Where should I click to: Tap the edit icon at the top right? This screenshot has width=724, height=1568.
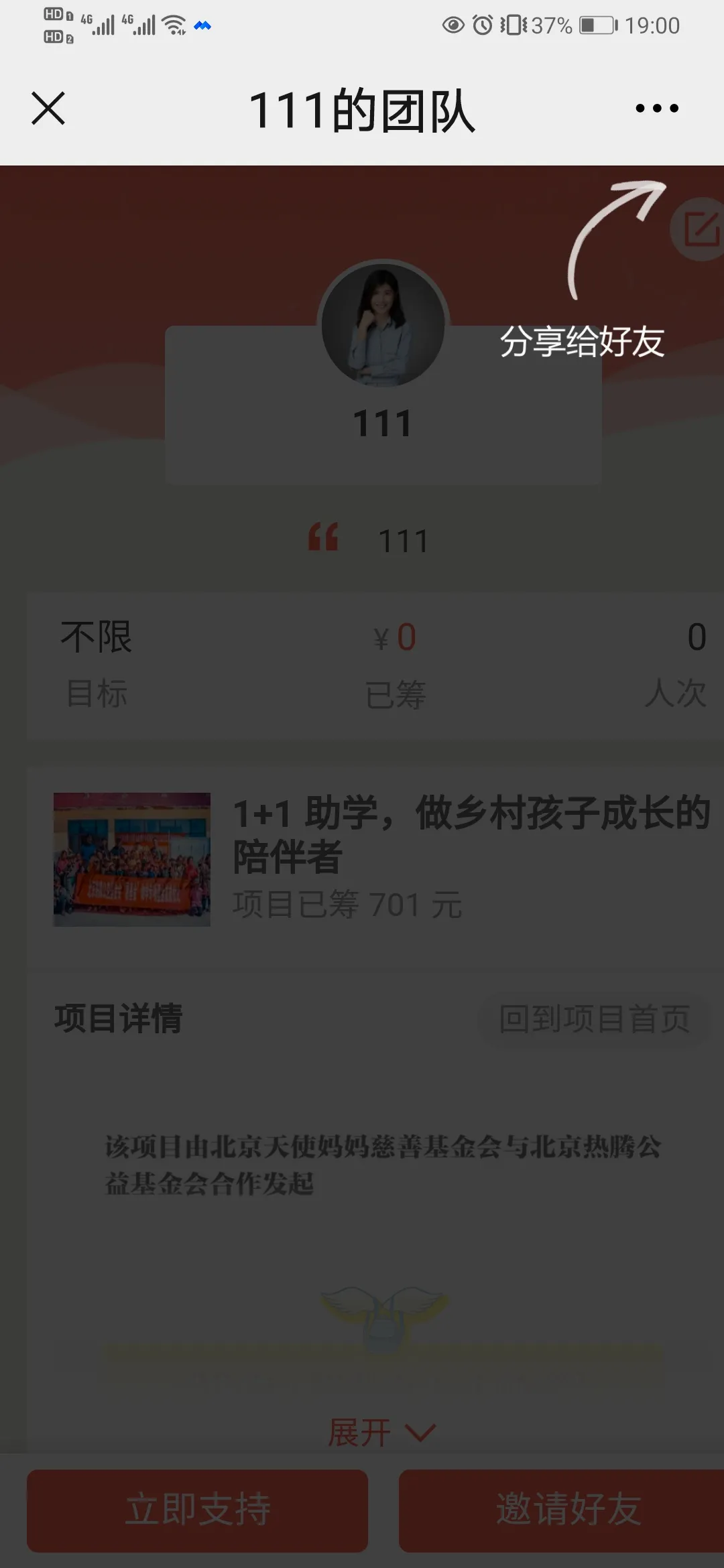click(701, 230)
